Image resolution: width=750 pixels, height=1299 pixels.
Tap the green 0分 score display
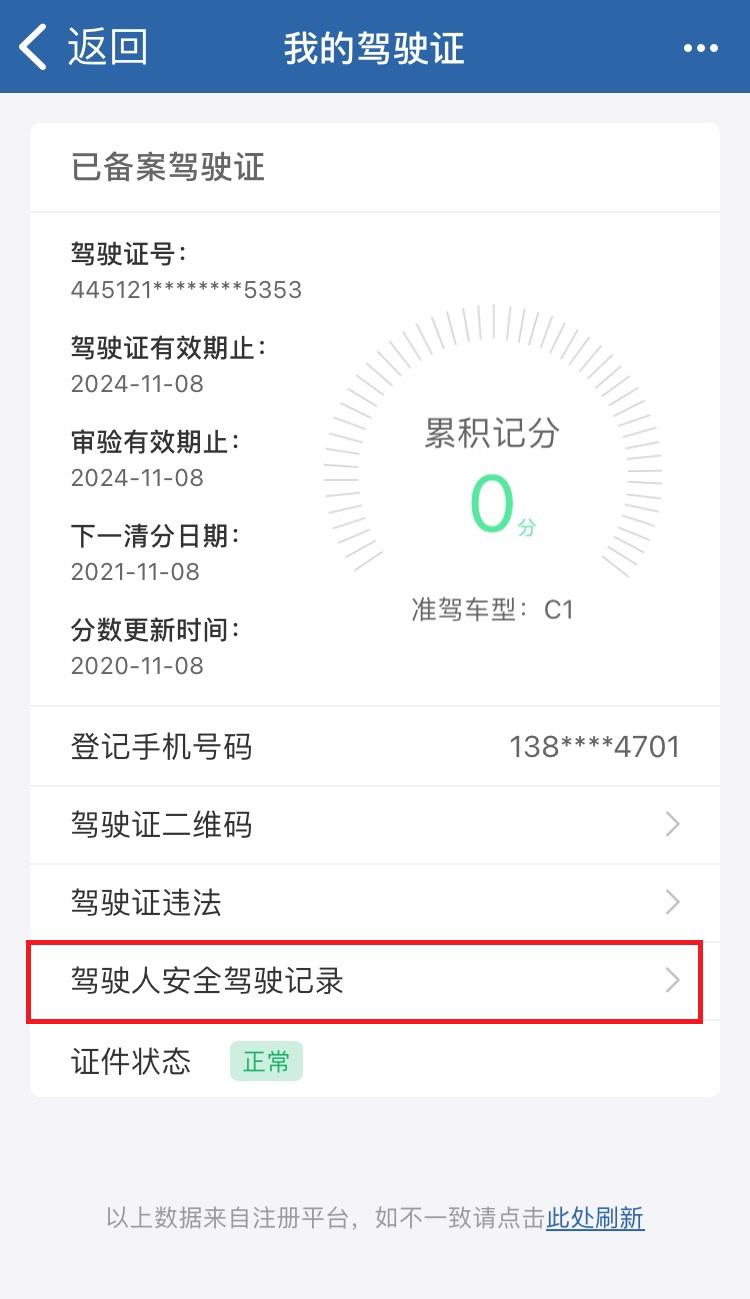(492, 495)
